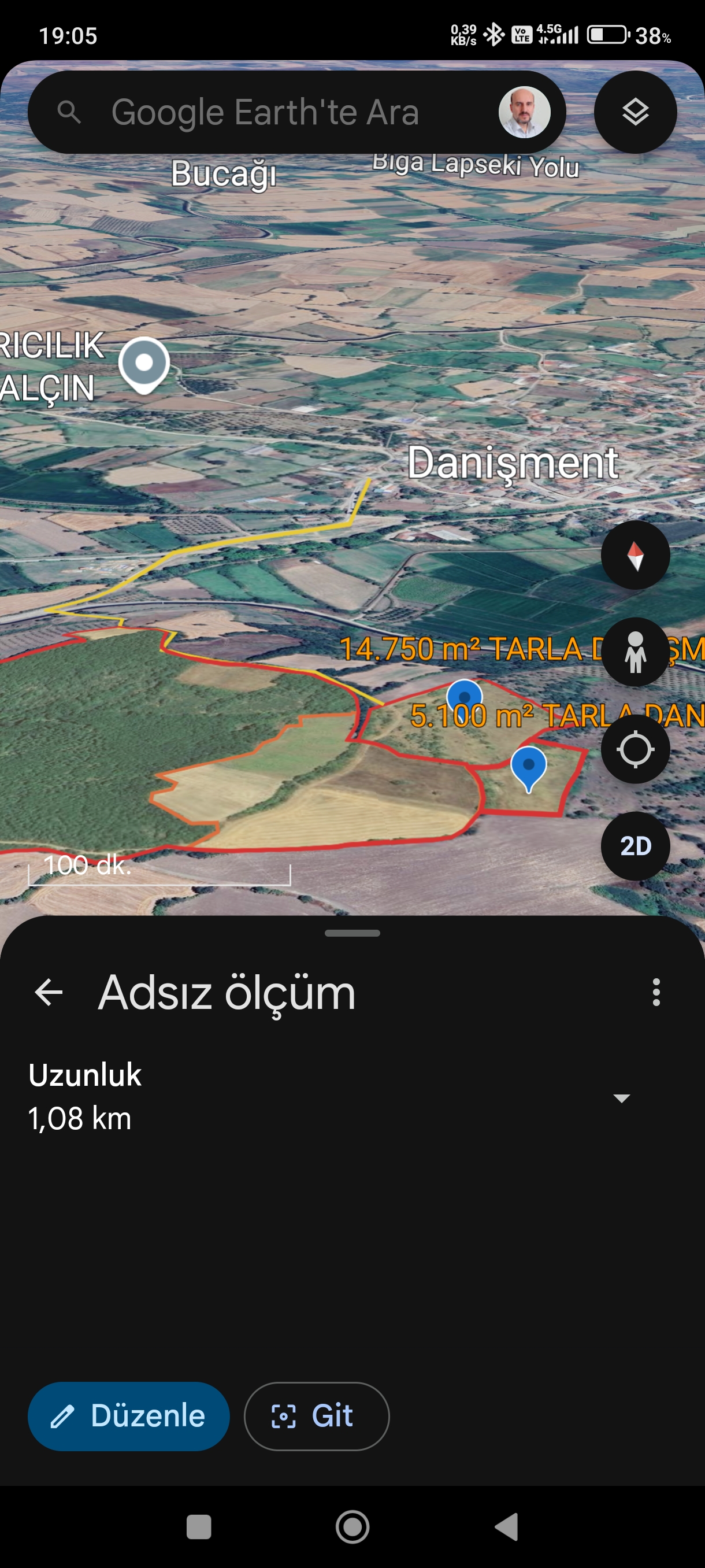Expand the Uzunluk unit dropdown
Viewport: 705px width, 1568px height.
point(621,1098)
